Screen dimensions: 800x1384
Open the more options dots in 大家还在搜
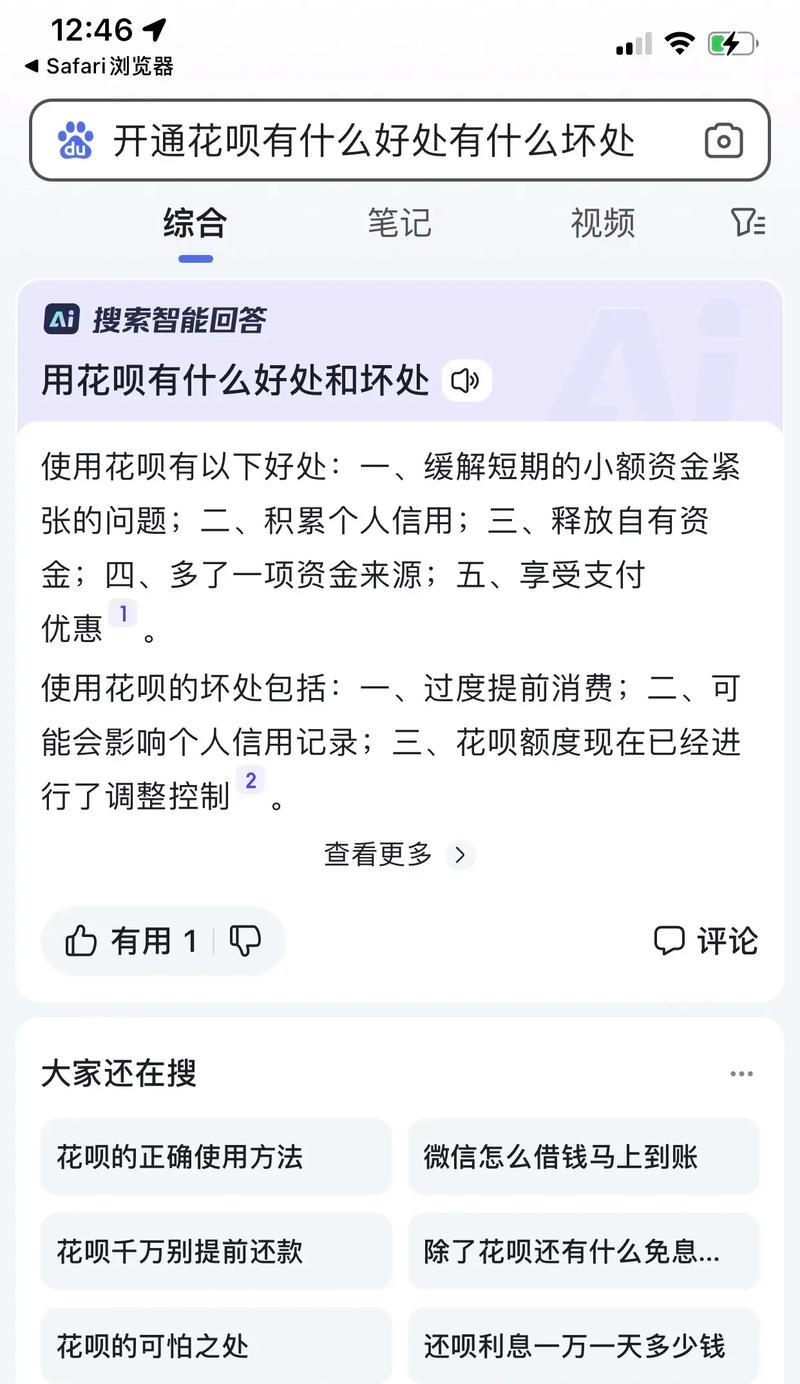point(741,1073)
